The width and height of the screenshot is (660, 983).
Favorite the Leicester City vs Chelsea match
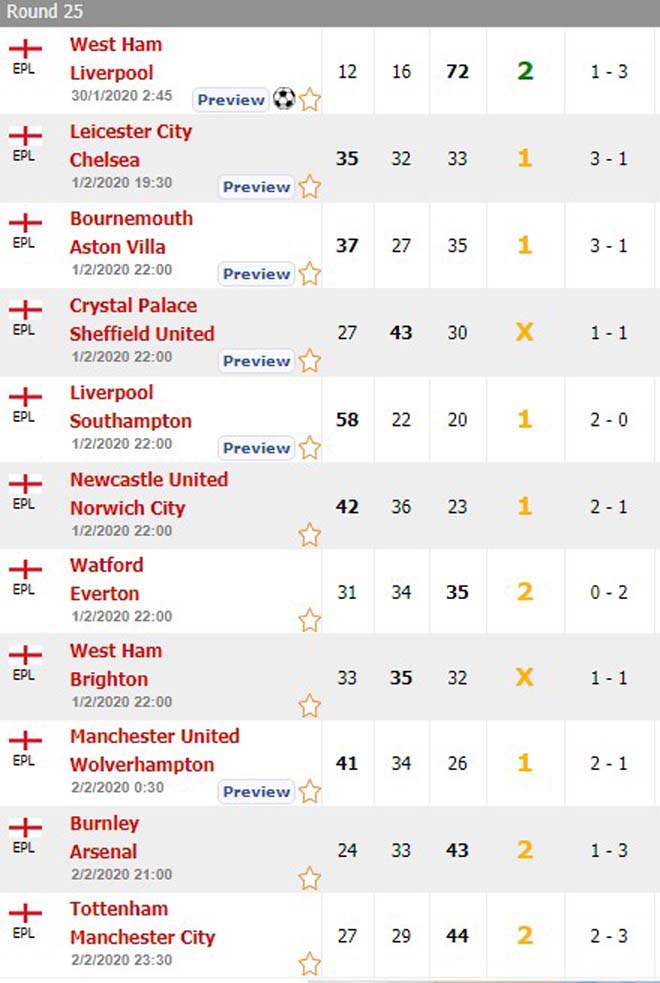tap(310, 187)
